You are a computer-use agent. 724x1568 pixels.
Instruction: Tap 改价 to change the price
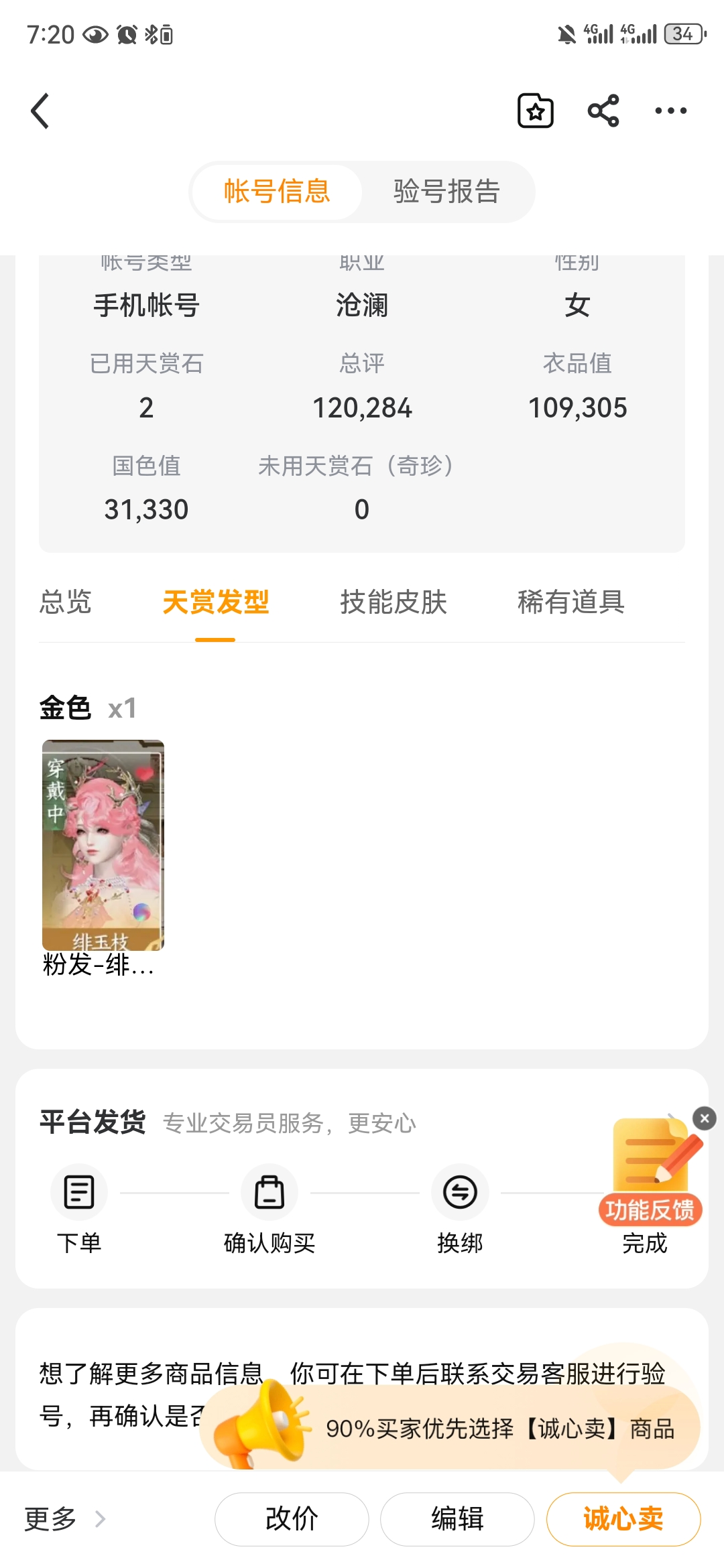[x=292, y=1519]
